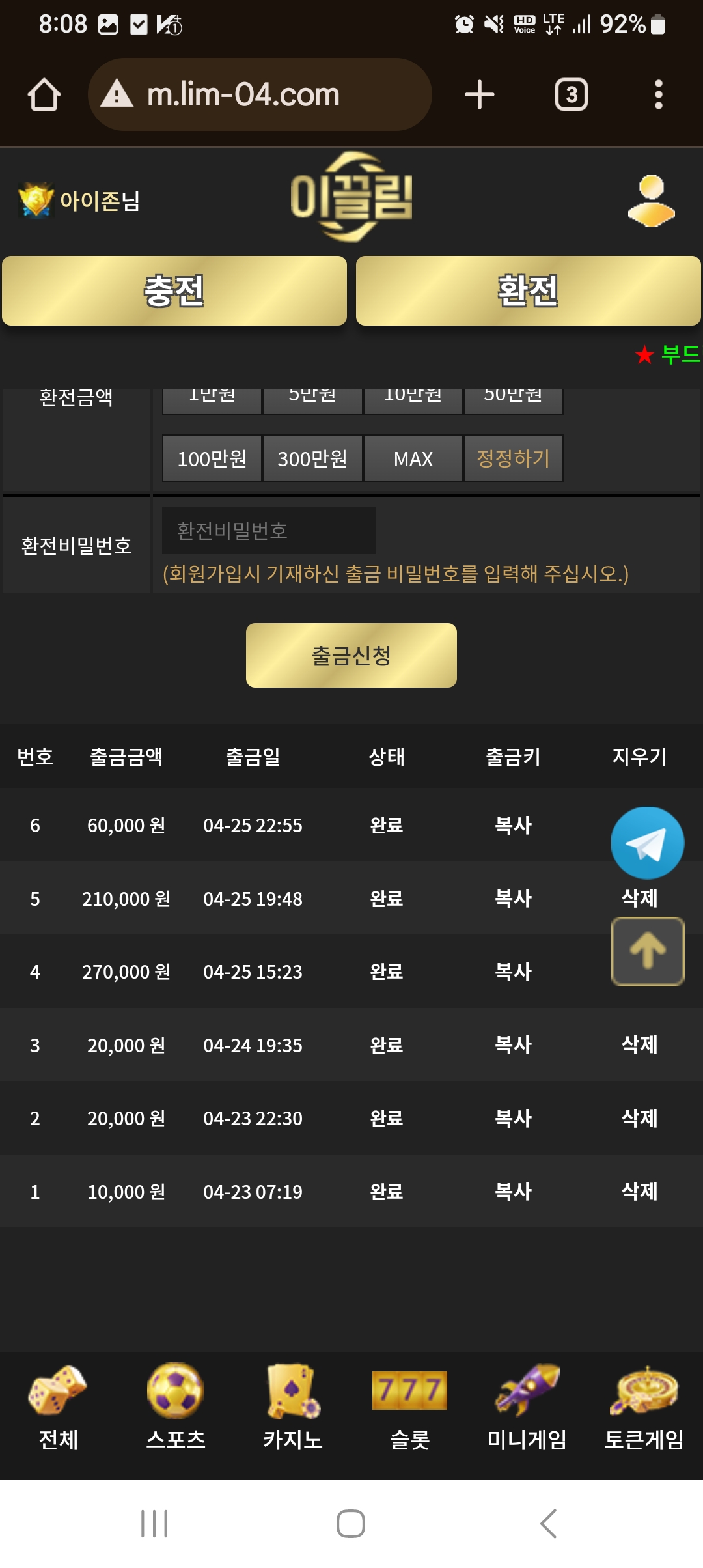Submit the 출금신청 withdrawal request

pos(351,655)
